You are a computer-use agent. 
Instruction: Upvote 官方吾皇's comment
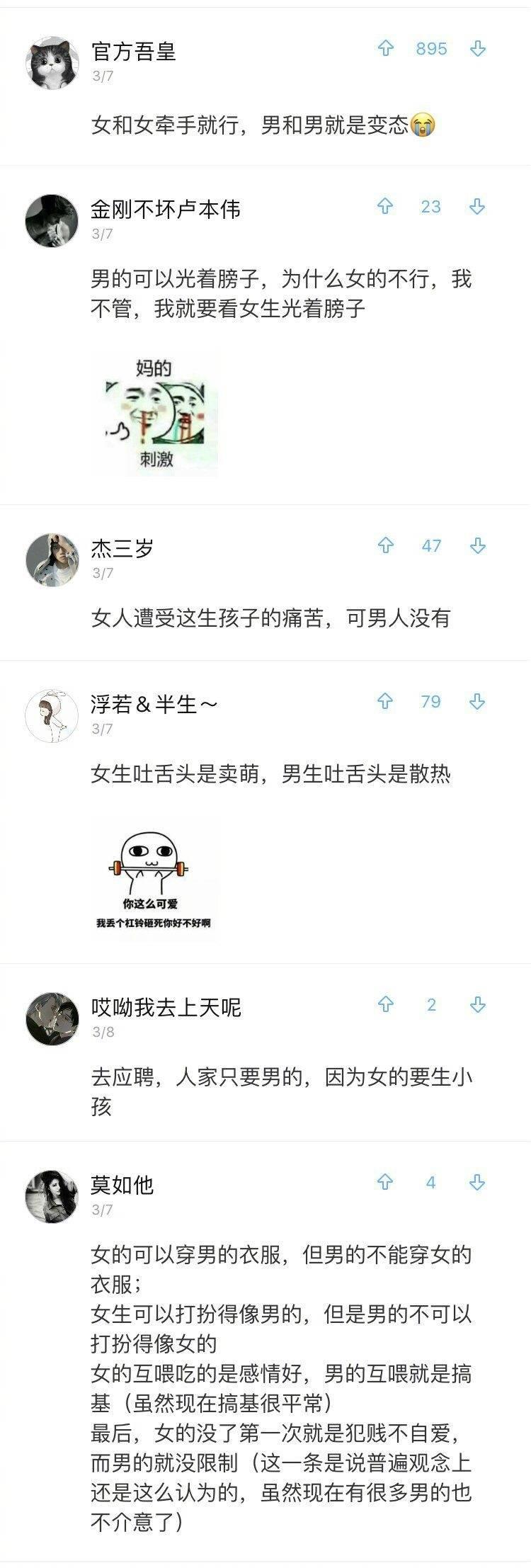point(385,49)
